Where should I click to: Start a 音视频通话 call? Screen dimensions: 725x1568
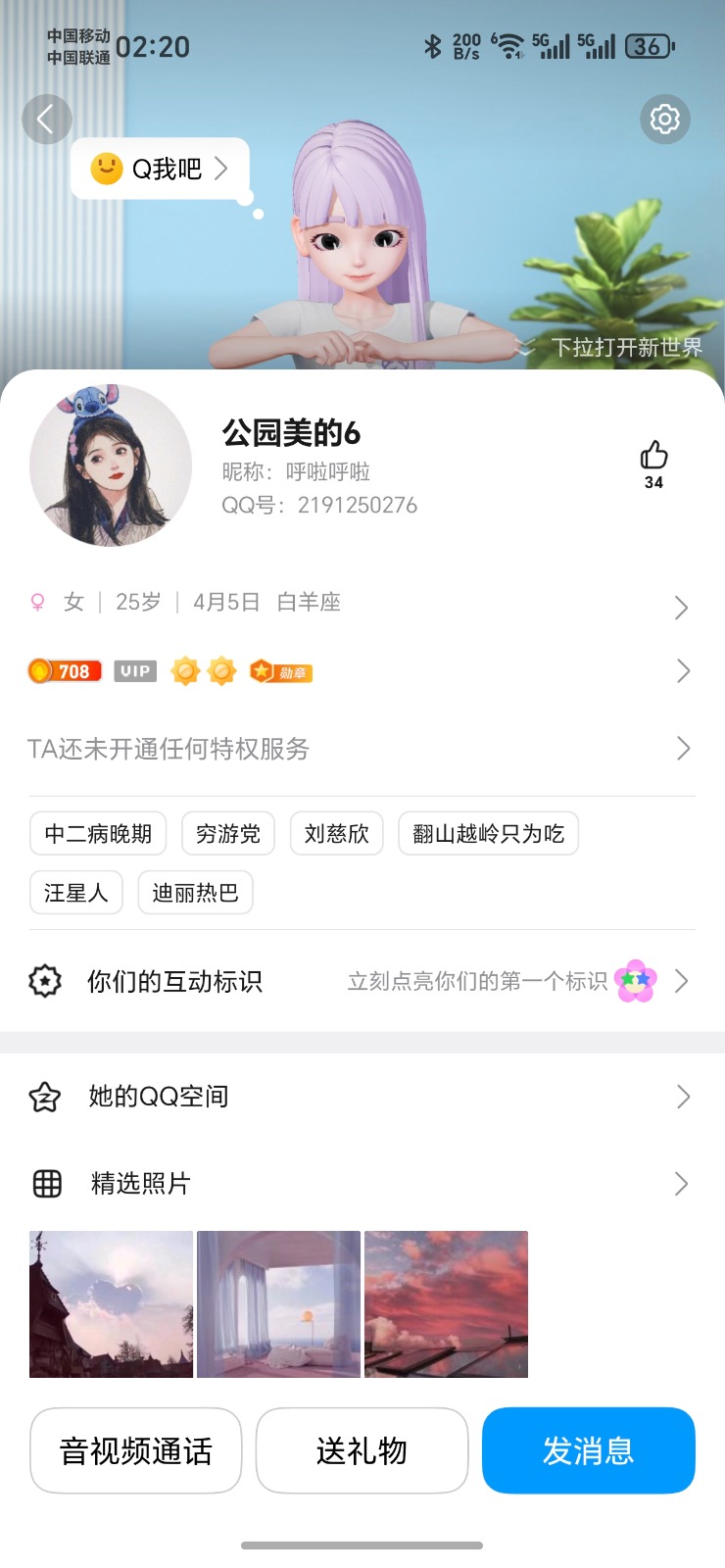point(136,1450)
